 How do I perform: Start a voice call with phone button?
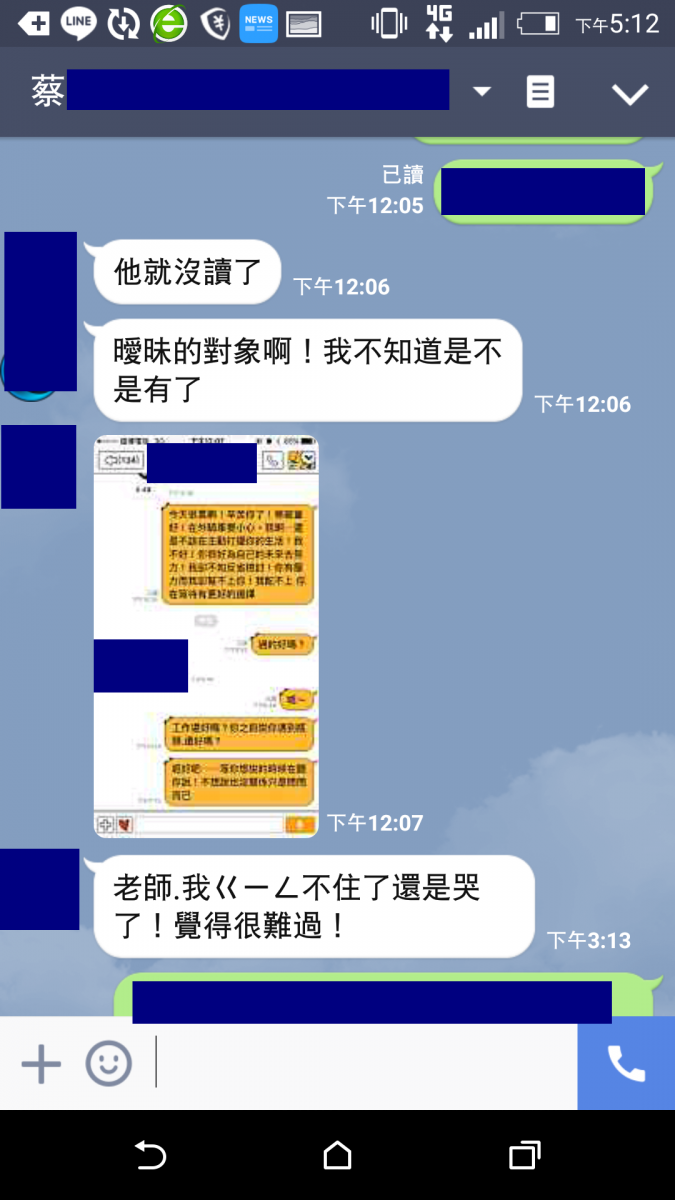coord(626,1064)
